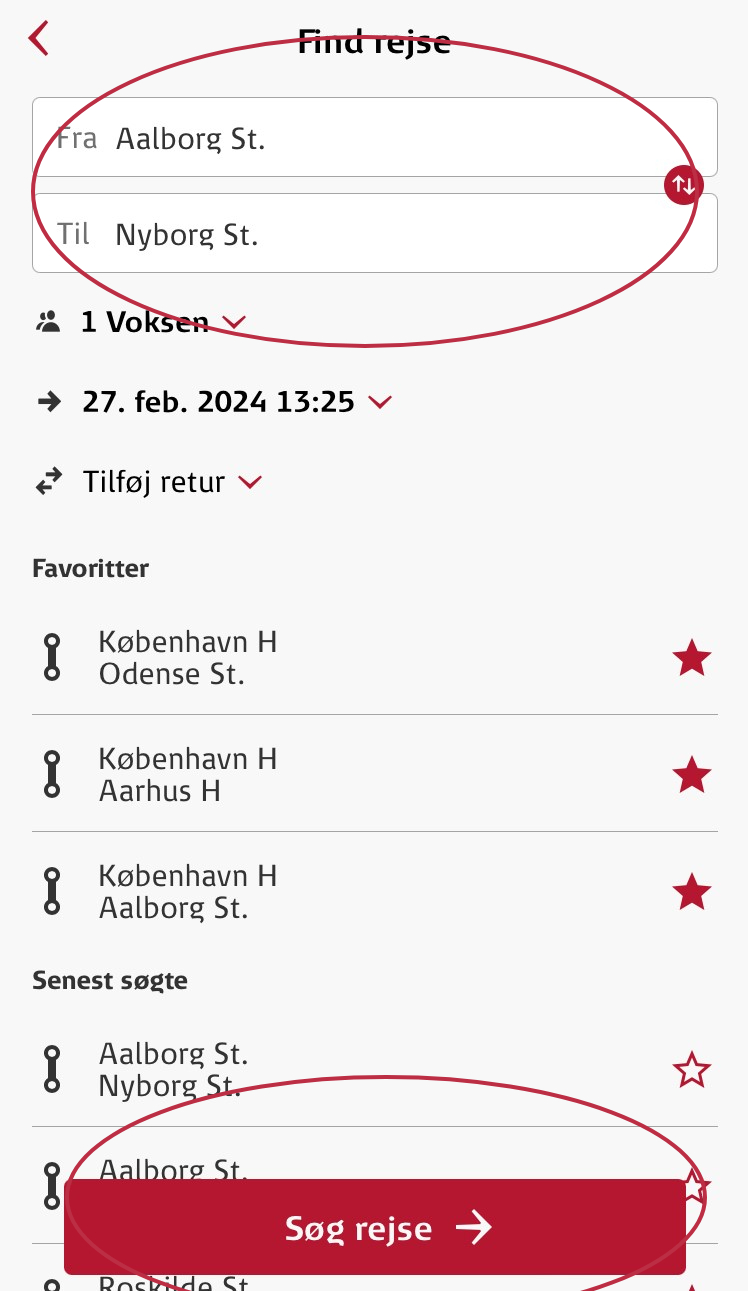This screenshot has height=1291, width=748.
Task: Favorite the Aalborg St. to Nyborg St. search
Action: tap(692, 1069)
